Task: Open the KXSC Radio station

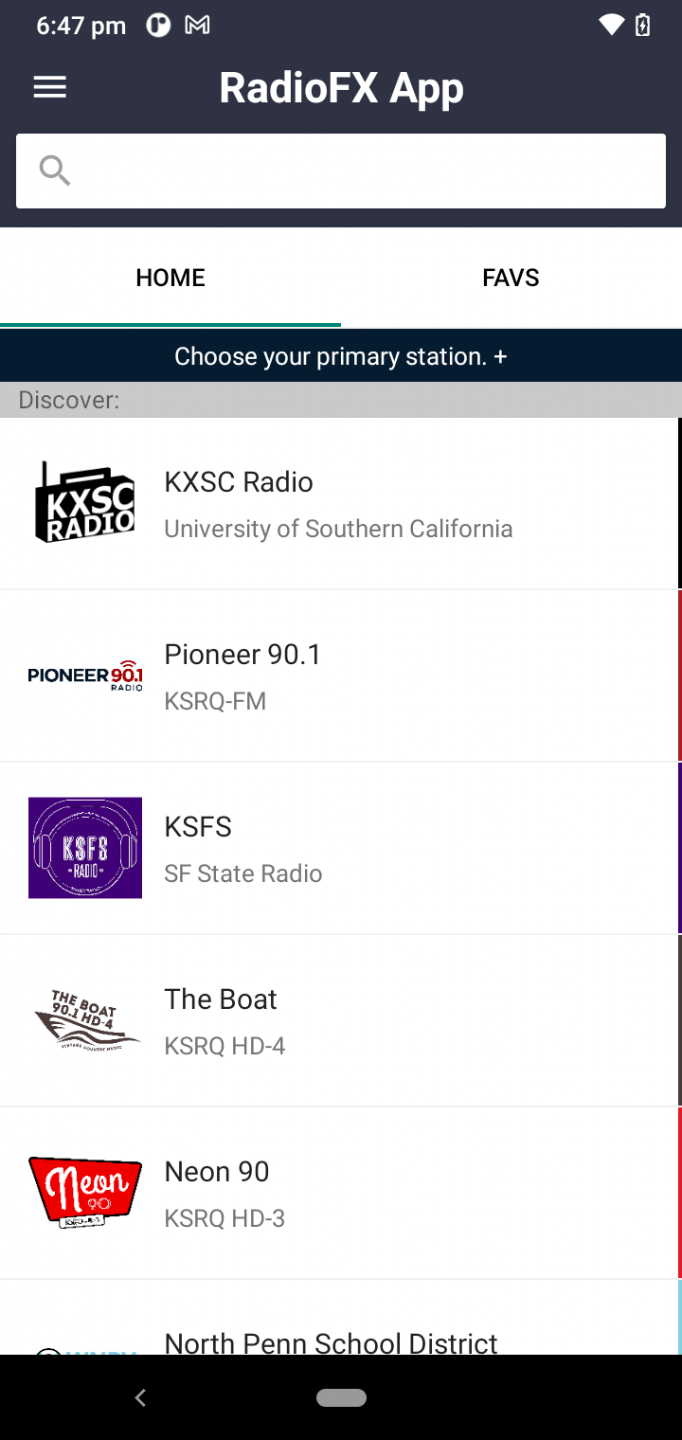Action: click(341, 503)
